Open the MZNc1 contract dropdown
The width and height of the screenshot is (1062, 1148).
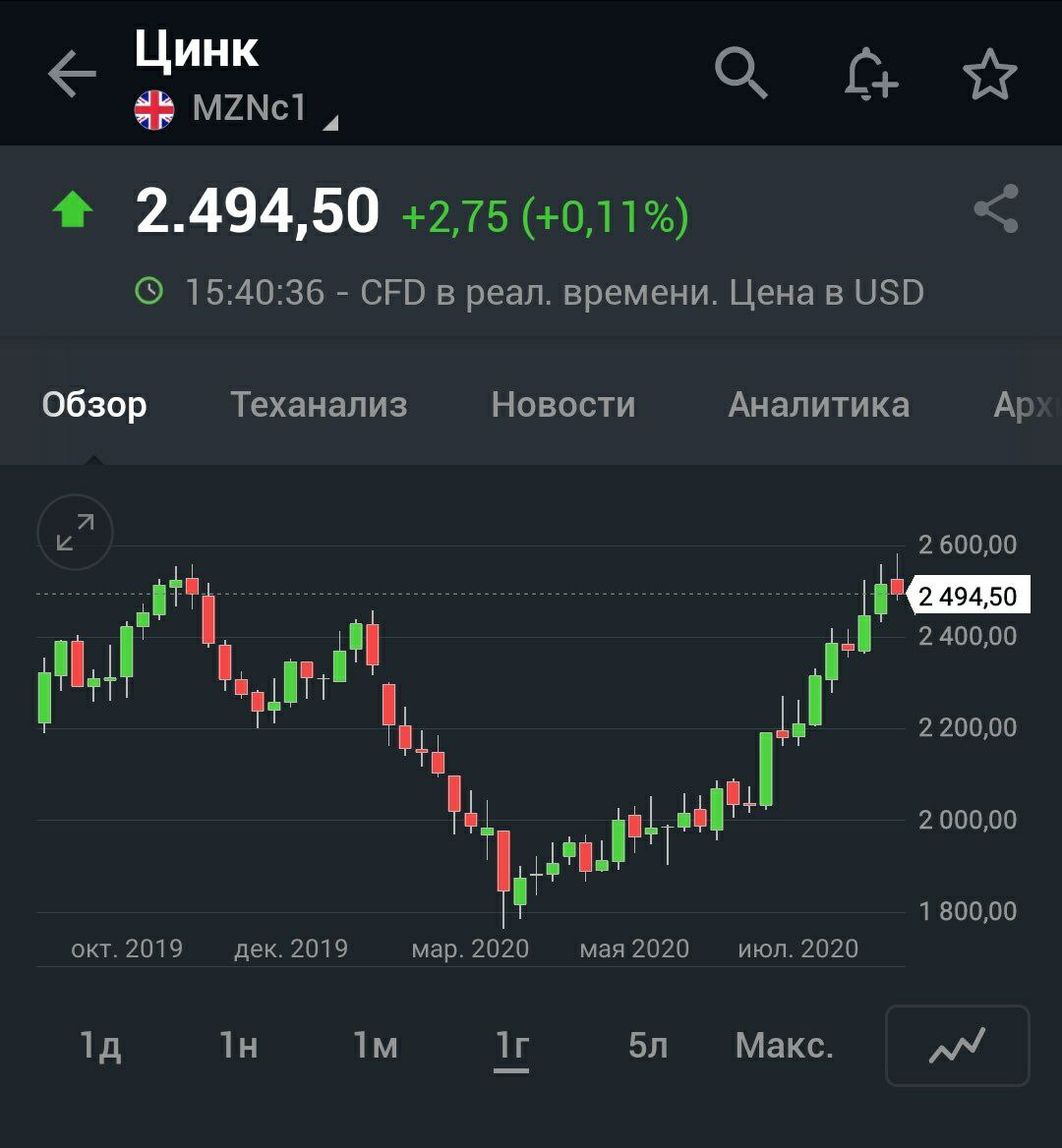coord(251,110)
